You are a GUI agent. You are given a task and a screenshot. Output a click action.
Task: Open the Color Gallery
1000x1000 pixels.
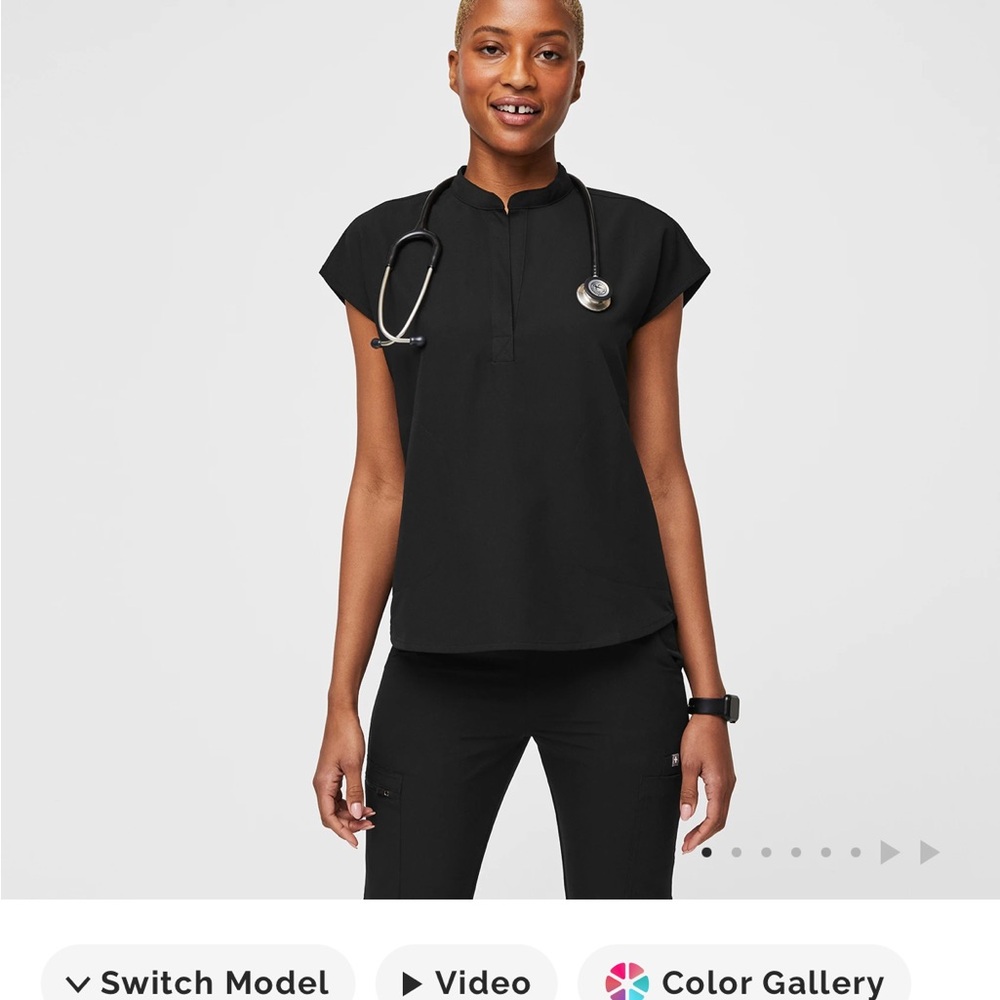point(745,981)
